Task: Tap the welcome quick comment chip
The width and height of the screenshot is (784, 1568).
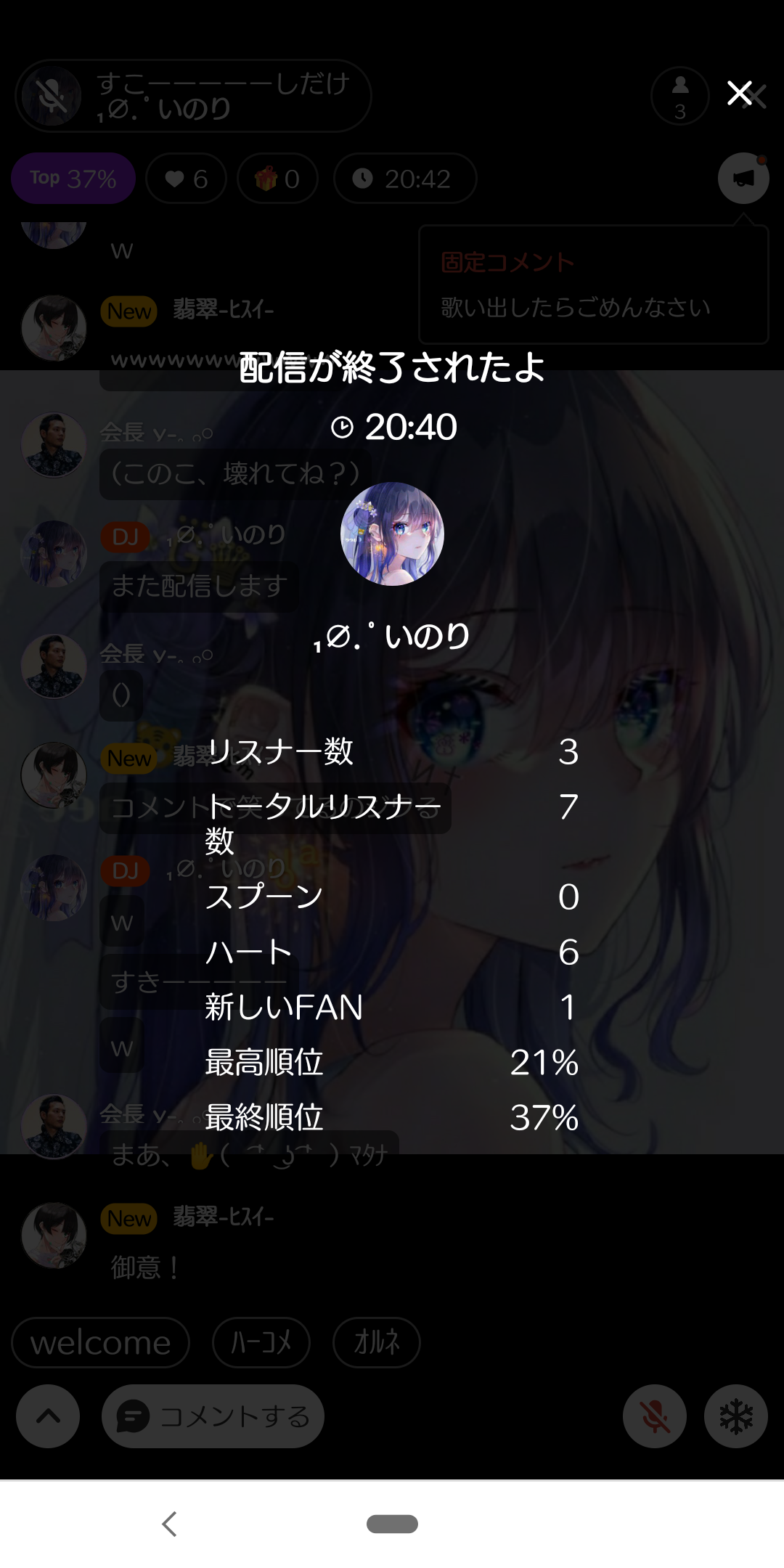Action: pyautogui.click(x=101, y=1342)
